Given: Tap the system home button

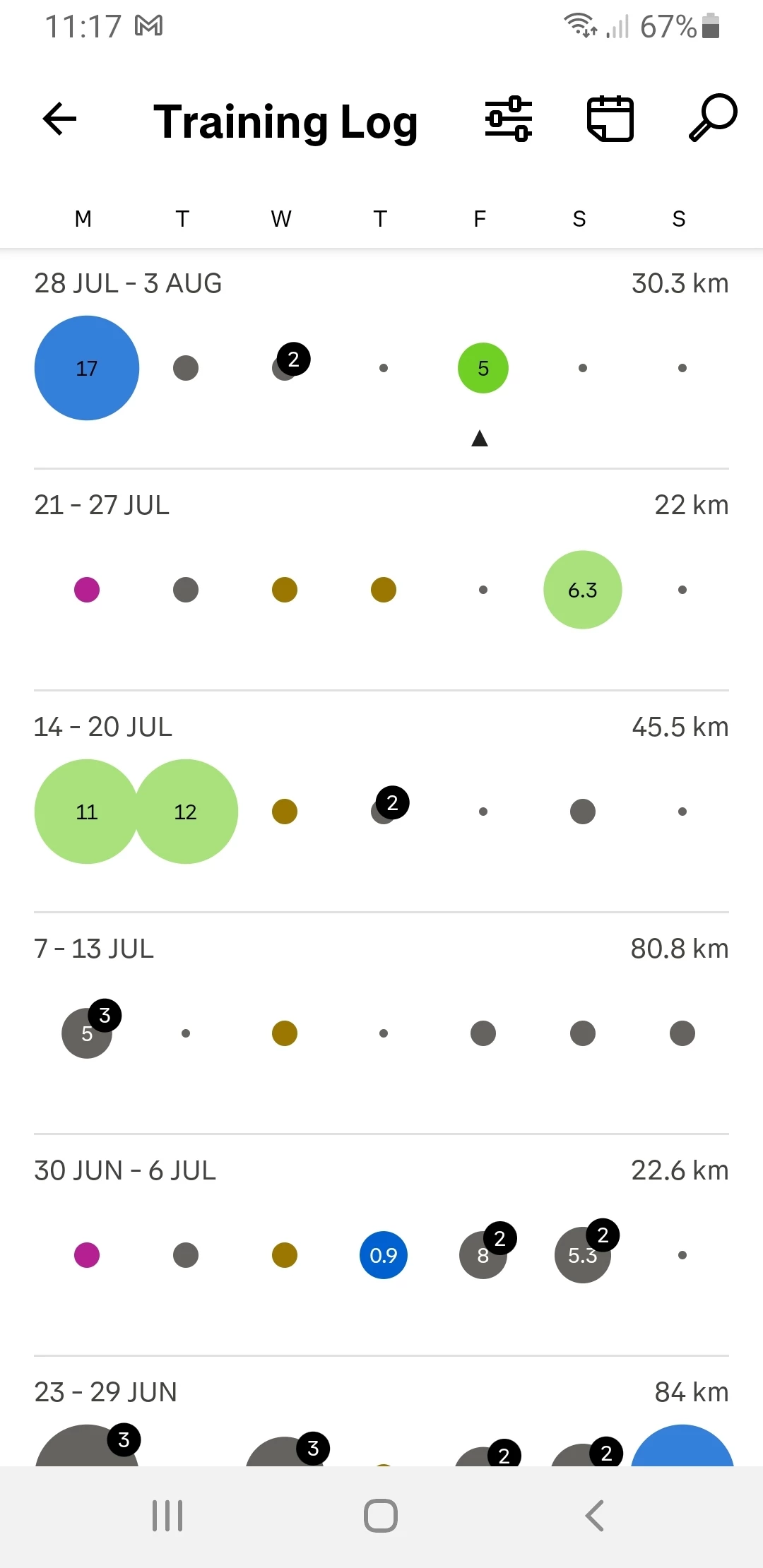Looking at the screenshot, I should (381, 1516).
